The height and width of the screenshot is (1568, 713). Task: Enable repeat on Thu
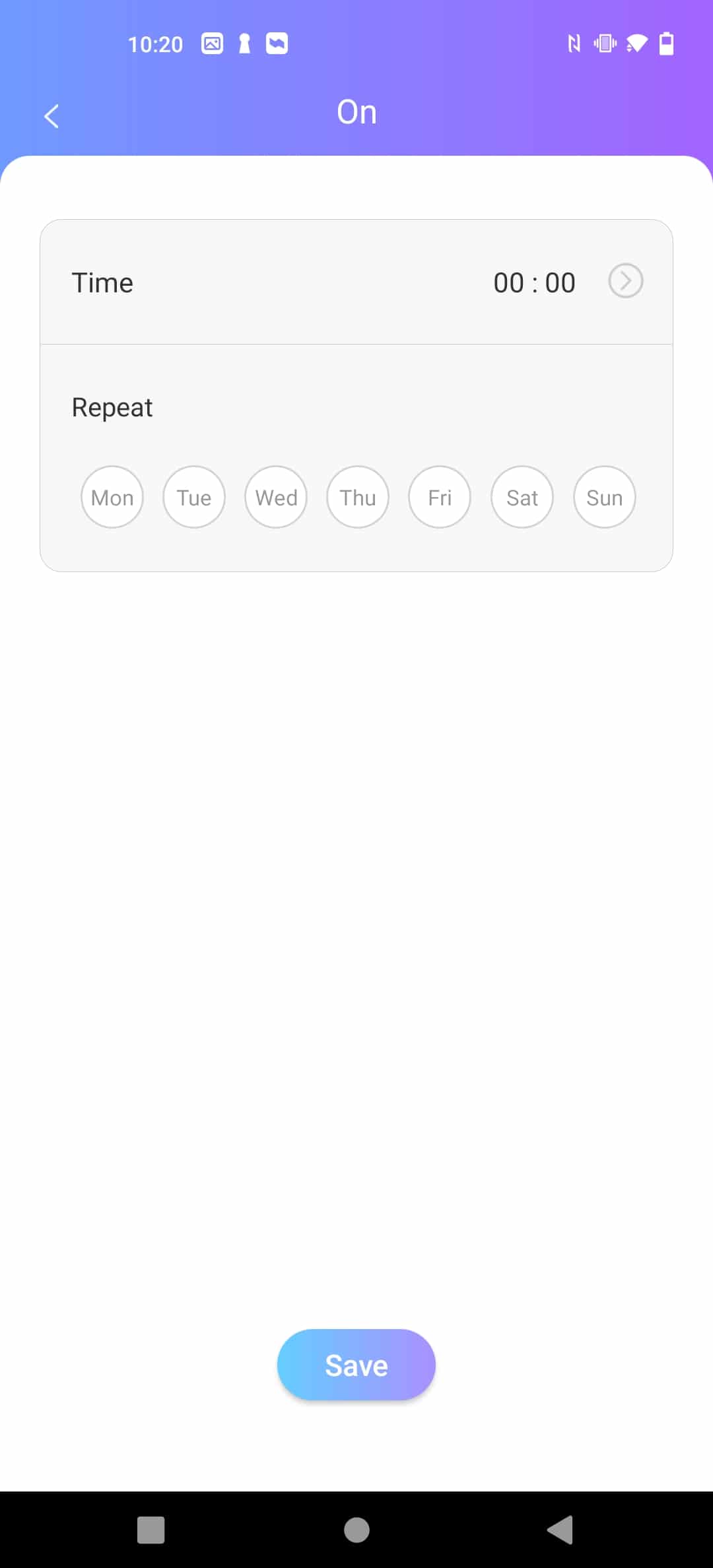click(358, 497)
